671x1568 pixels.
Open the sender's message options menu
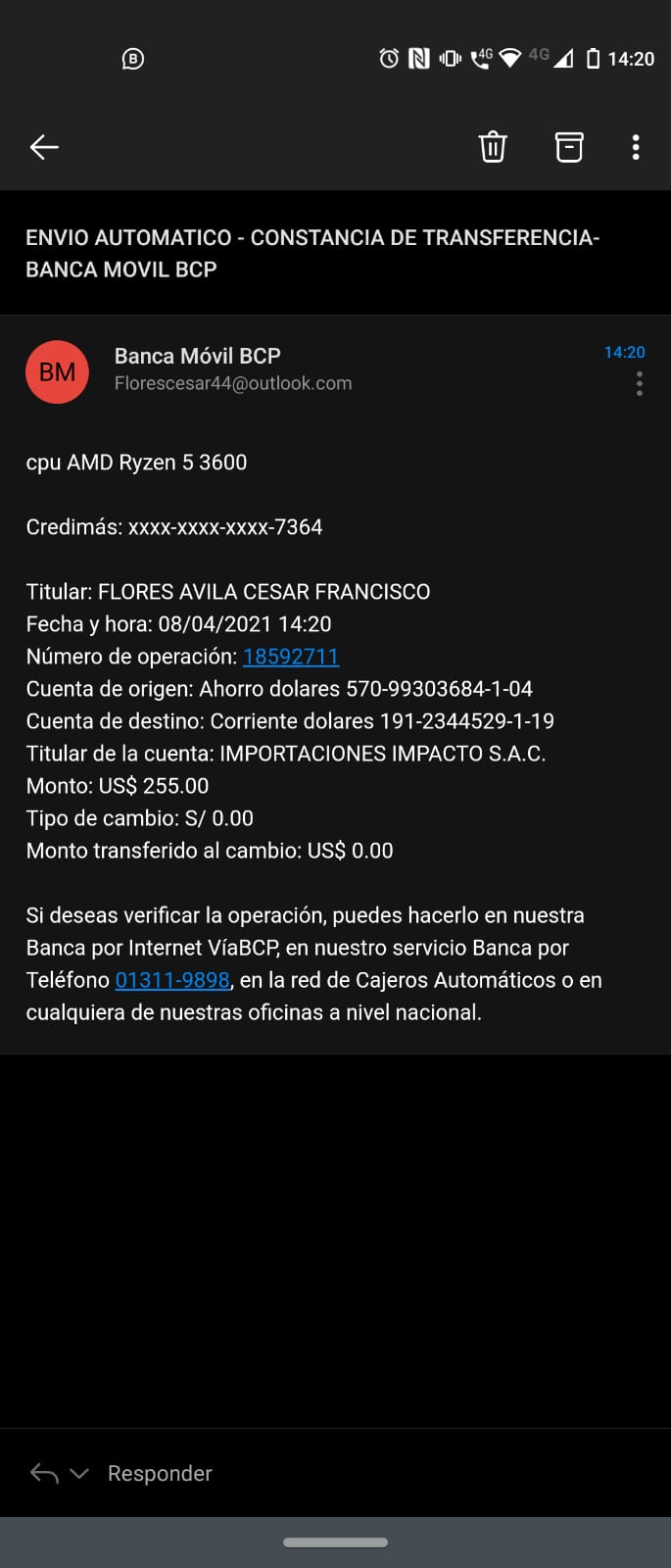point(640,383)
